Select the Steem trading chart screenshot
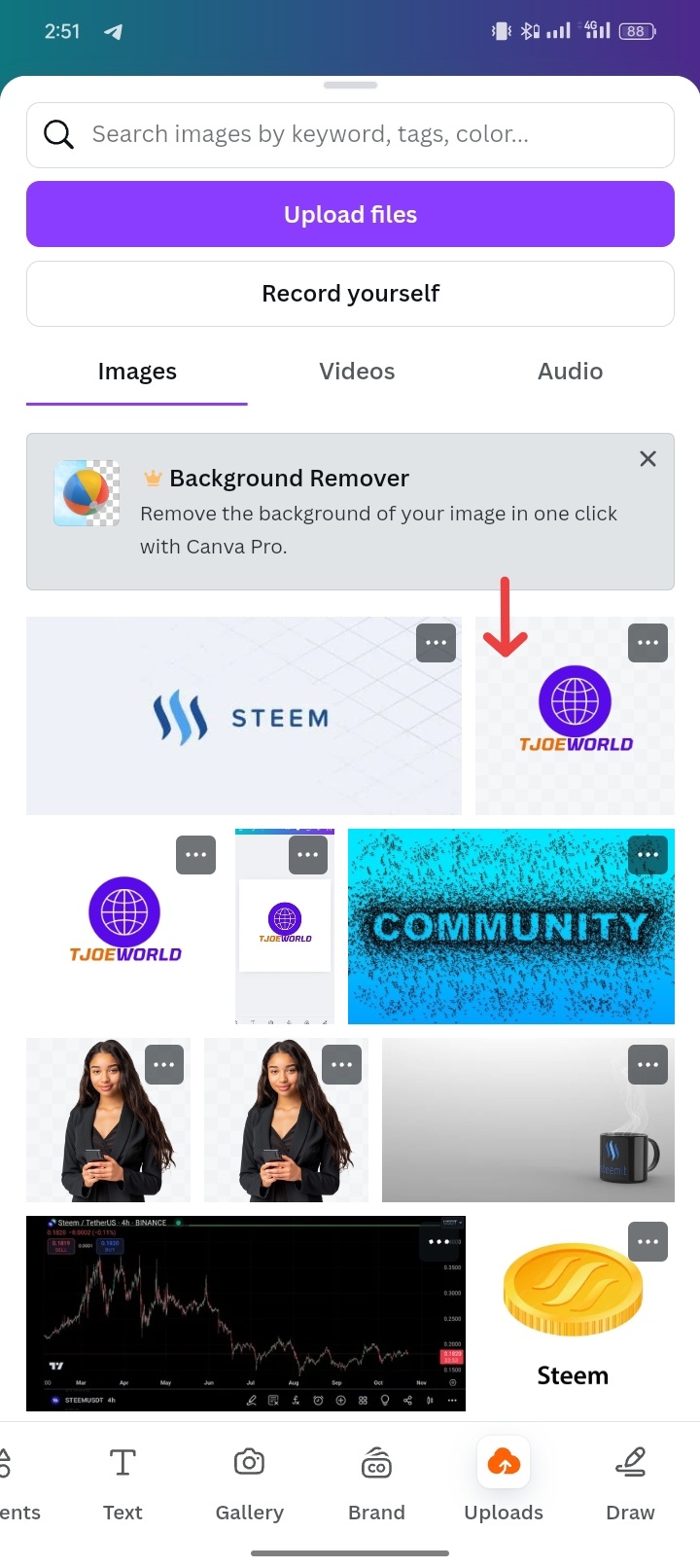This screenshot has width=700, height=1568. (x=246, y=1313)
